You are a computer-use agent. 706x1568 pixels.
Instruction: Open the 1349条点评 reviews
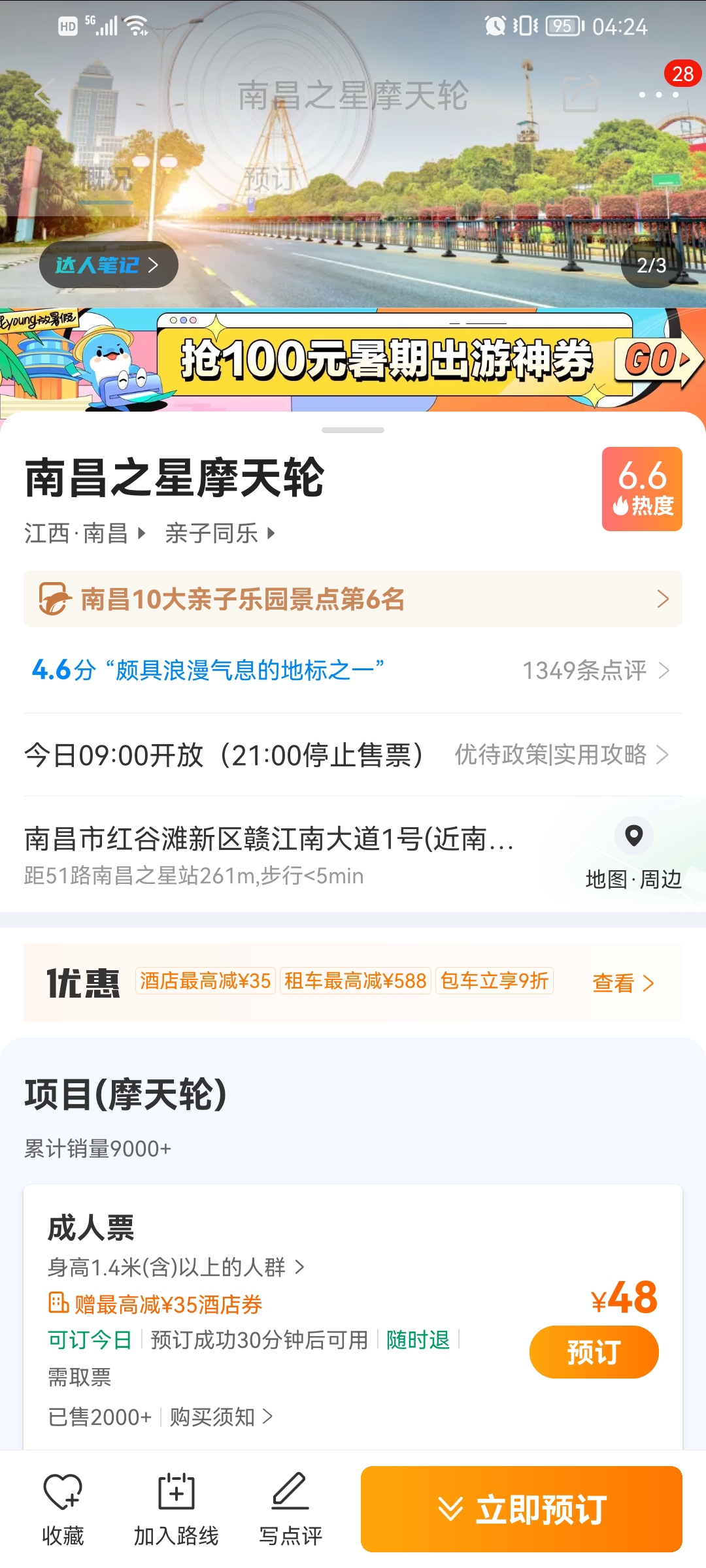point(596,670)
